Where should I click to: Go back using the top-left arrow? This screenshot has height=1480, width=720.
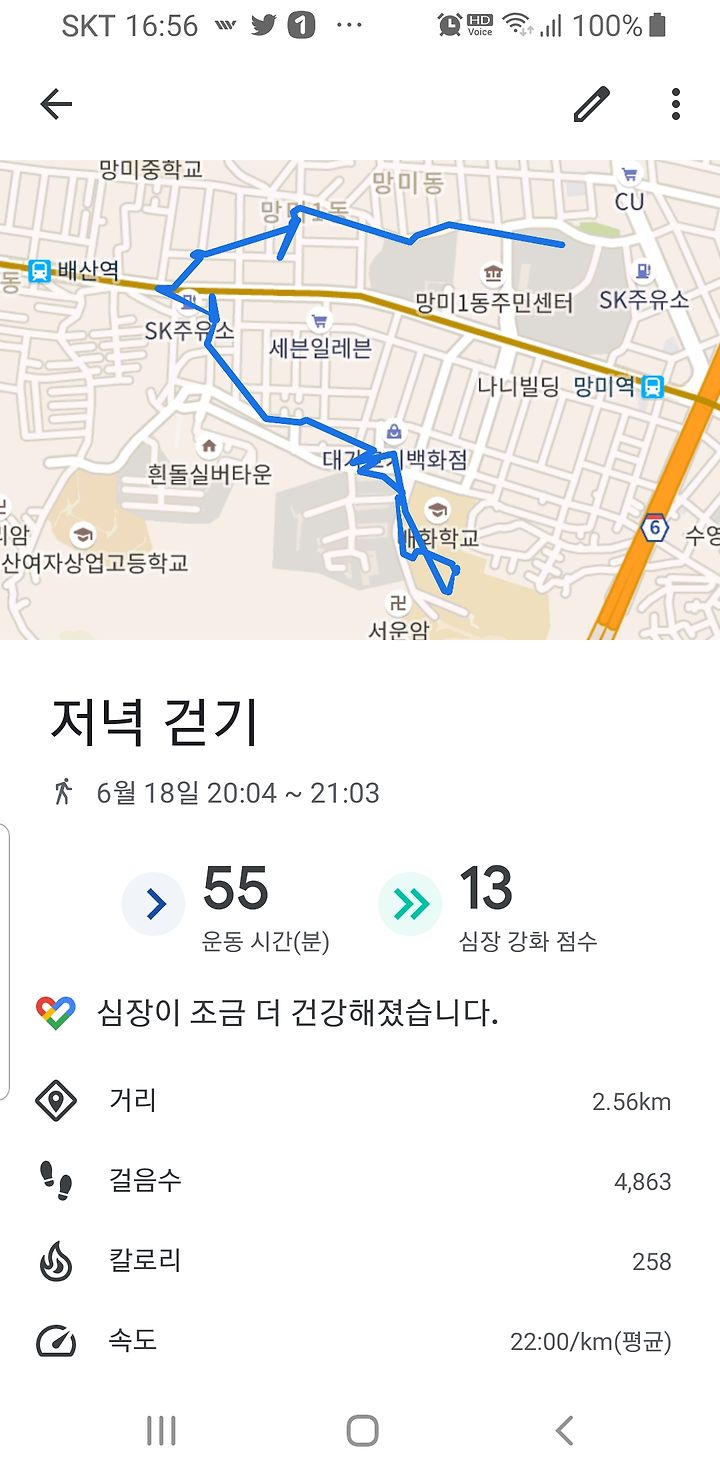56,104
